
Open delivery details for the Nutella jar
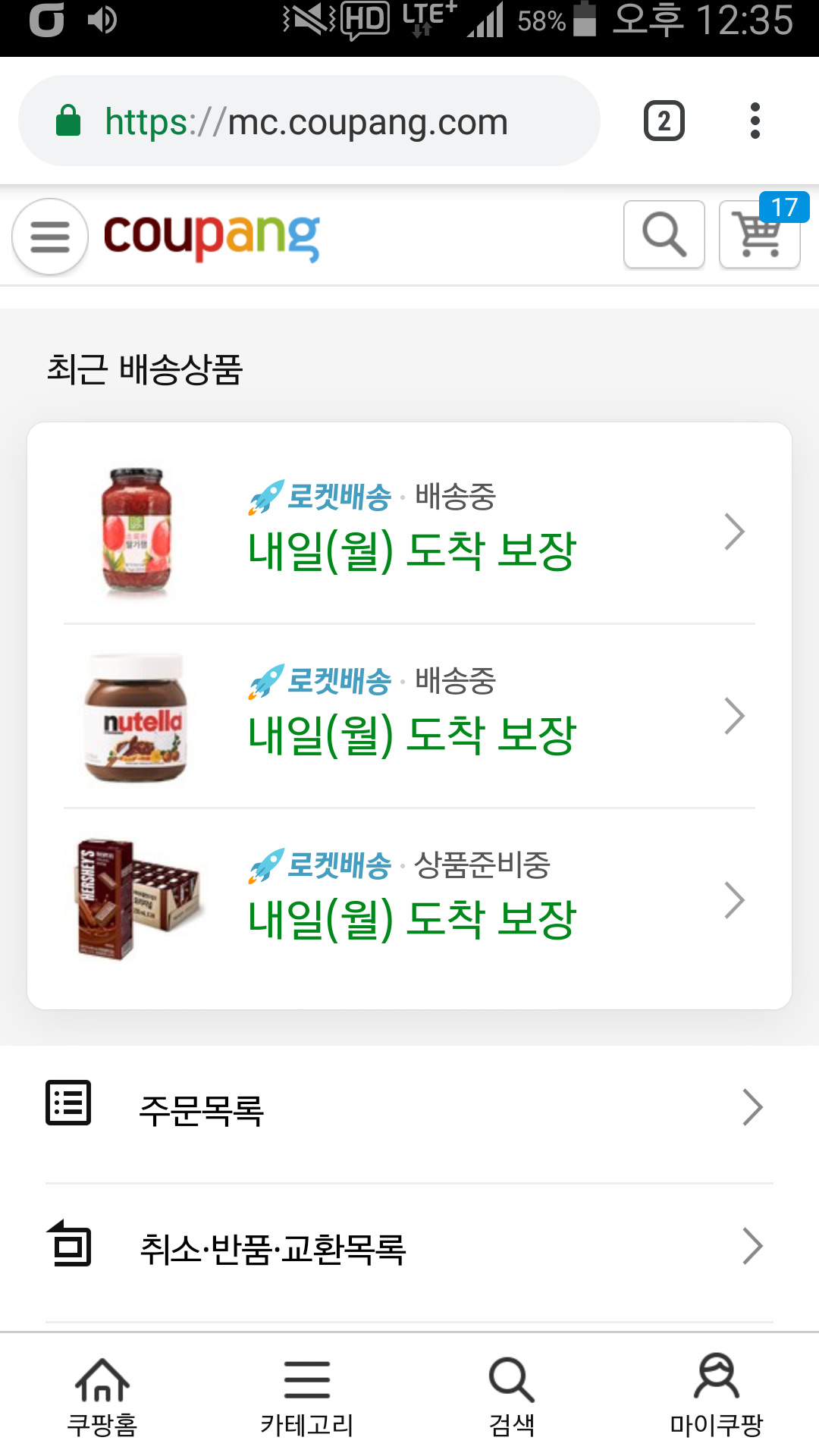tap(409, 716)
